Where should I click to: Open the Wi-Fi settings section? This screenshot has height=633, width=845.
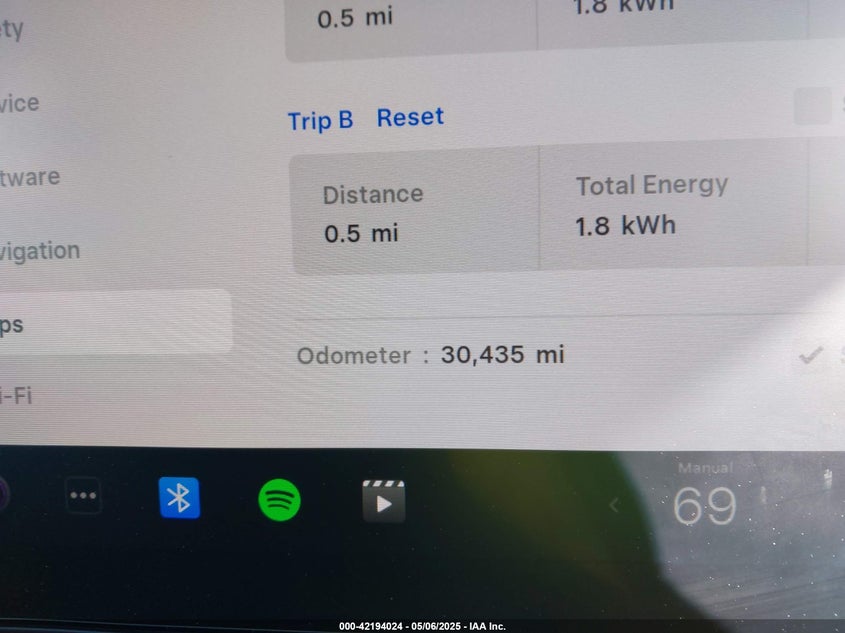(x=17, y=396)
